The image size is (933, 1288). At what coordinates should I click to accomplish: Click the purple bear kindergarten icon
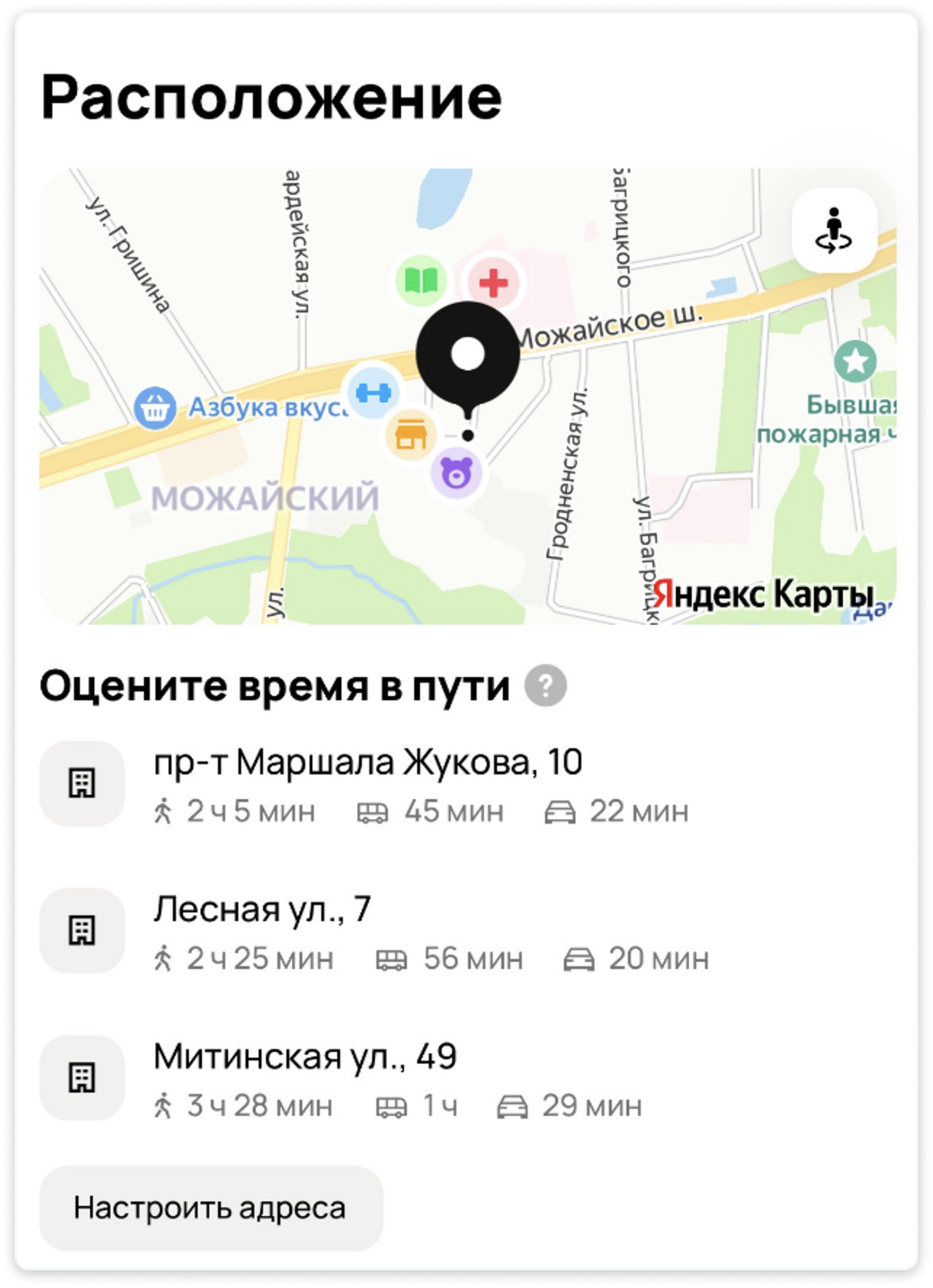point(456,472)
